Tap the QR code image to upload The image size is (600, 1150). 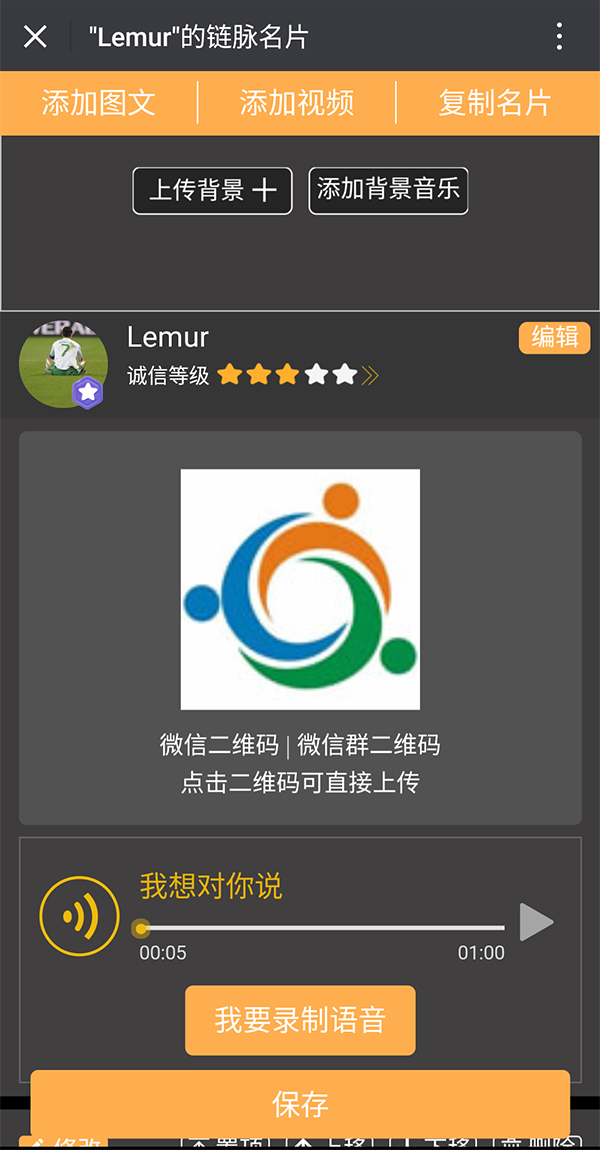click(300, 589)
